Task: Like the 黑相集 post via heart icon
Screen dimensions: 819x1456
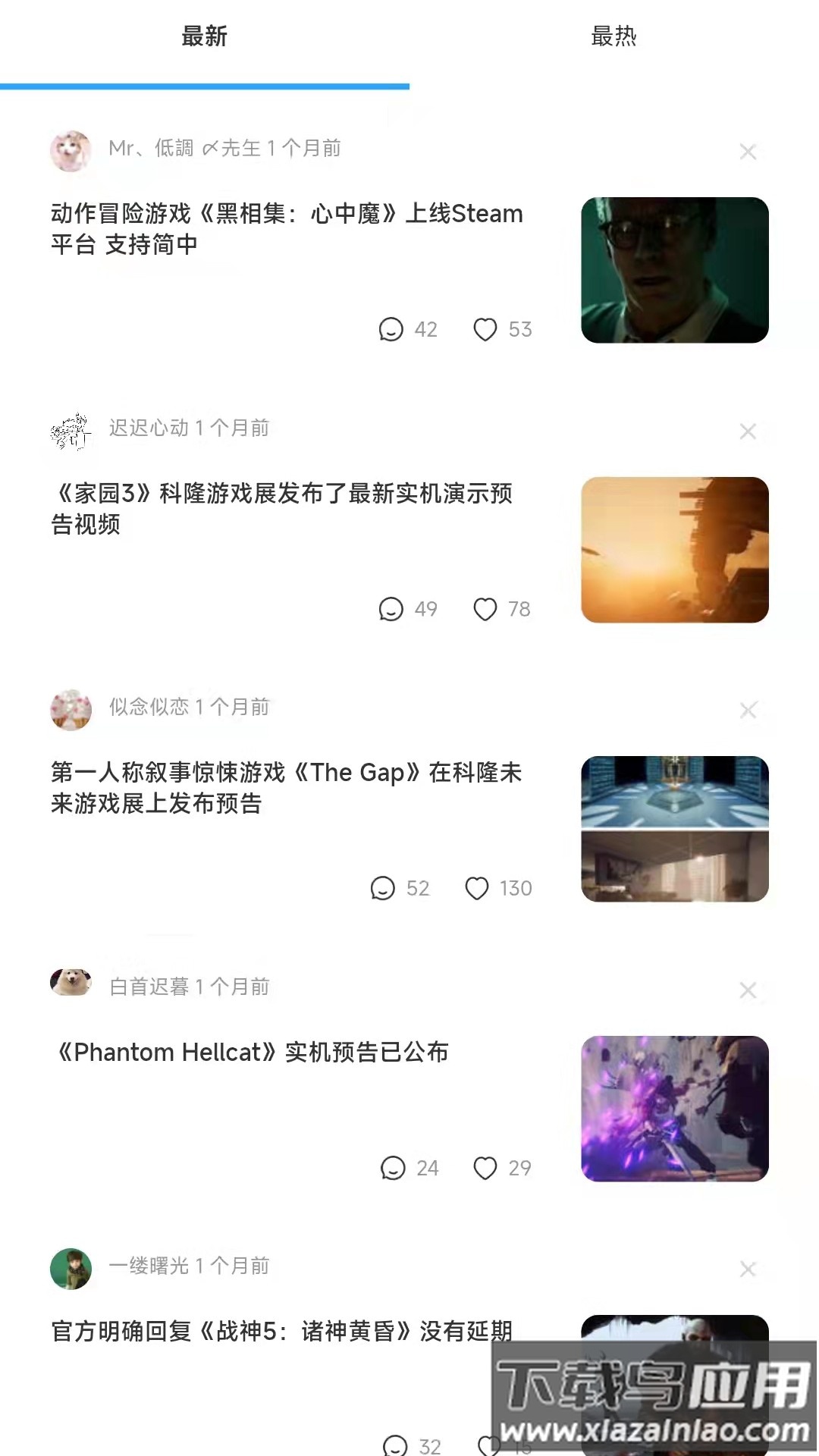Action: click(x=486, y=329)
